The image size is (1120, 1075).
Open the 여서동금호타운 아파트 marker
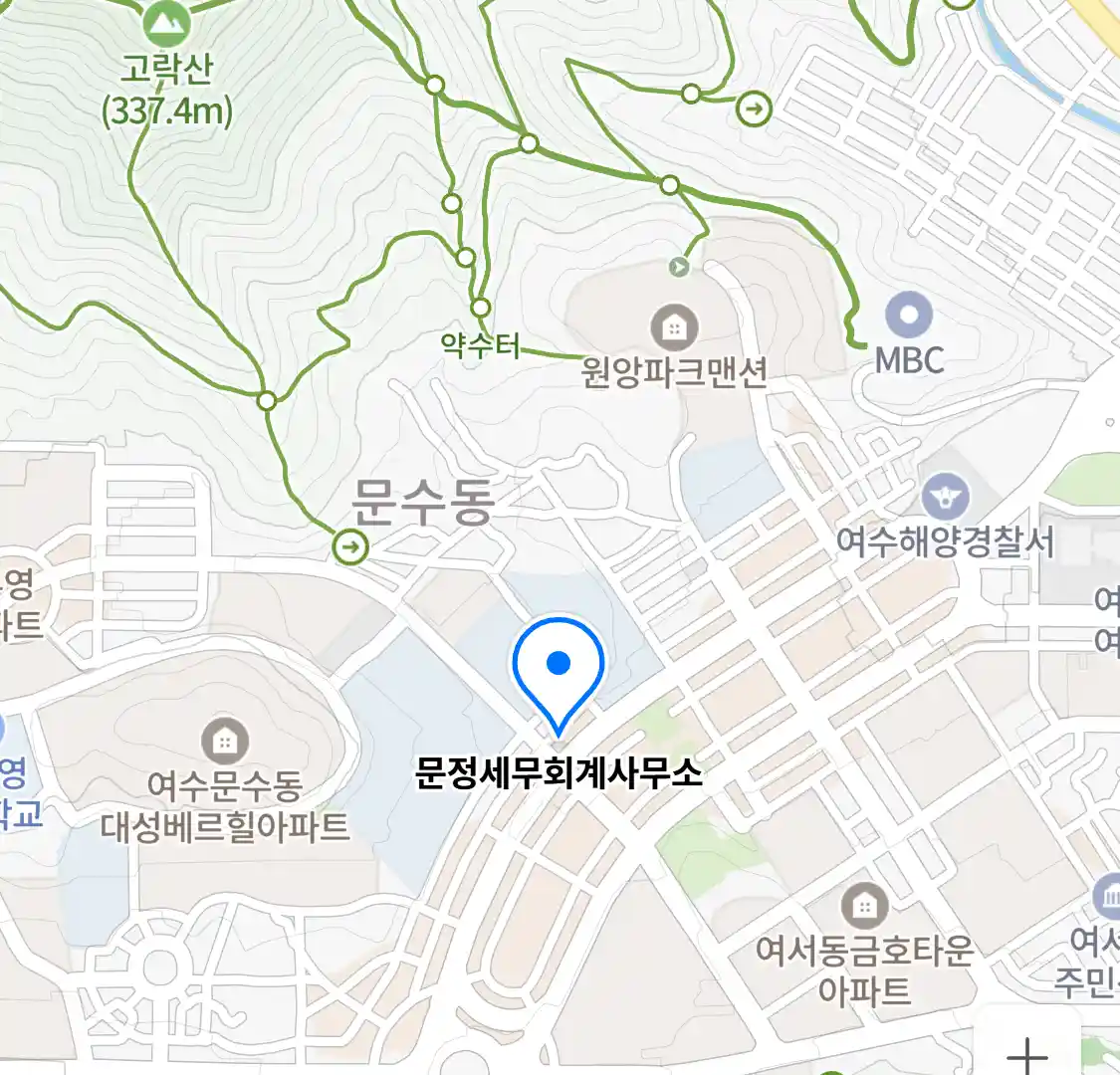tap(864, 906)
